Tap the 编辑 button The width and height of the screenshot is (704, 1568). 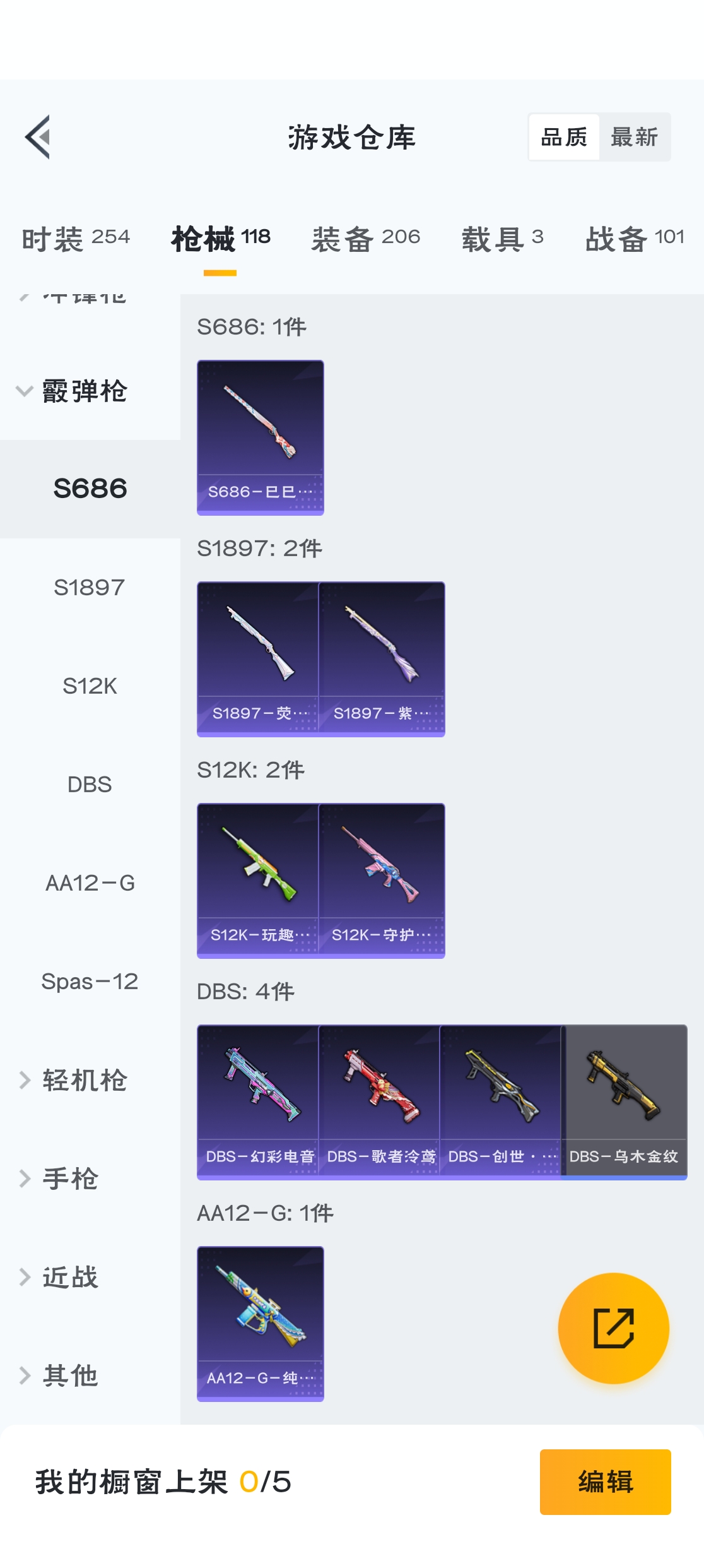point(605,1482)
